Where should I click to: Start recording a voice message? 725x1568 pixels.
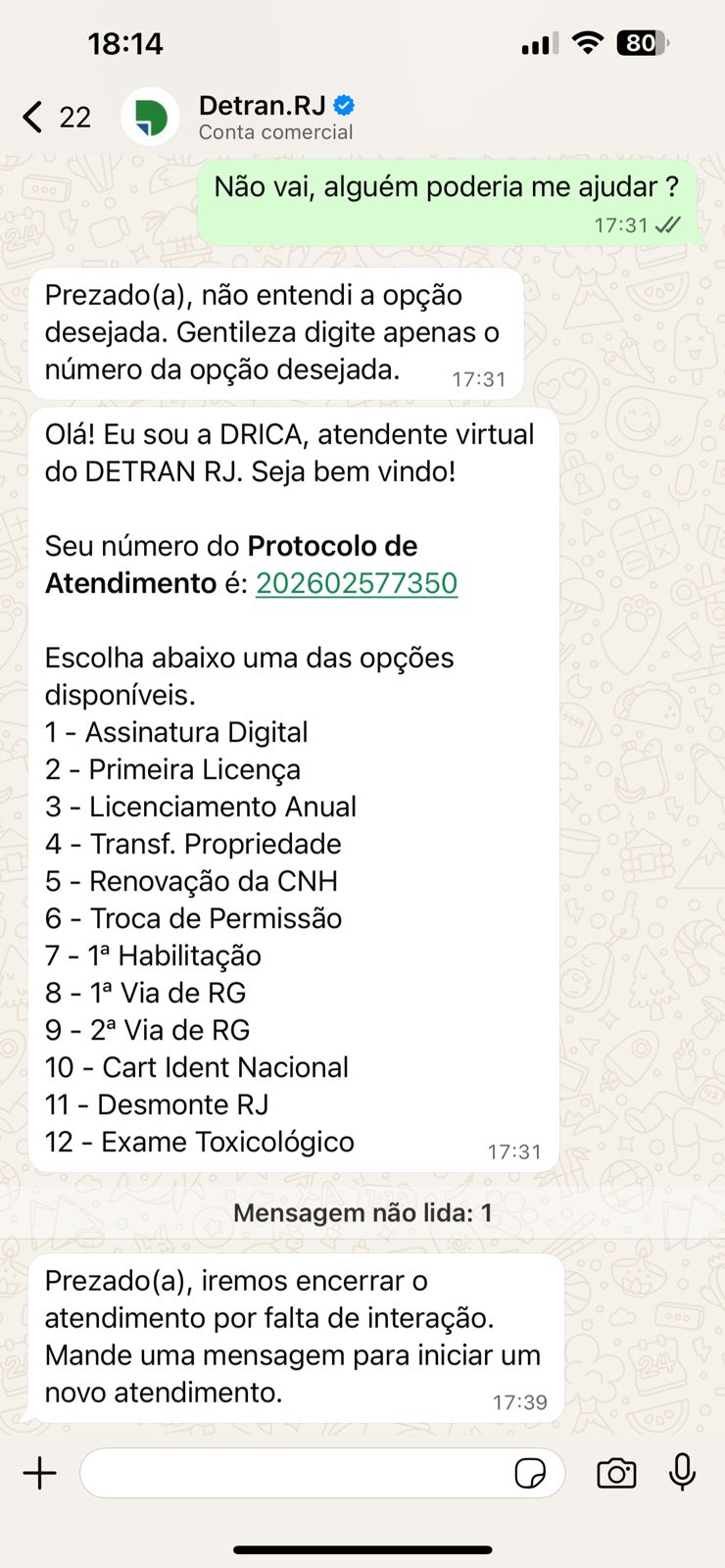coord(682,1472)
